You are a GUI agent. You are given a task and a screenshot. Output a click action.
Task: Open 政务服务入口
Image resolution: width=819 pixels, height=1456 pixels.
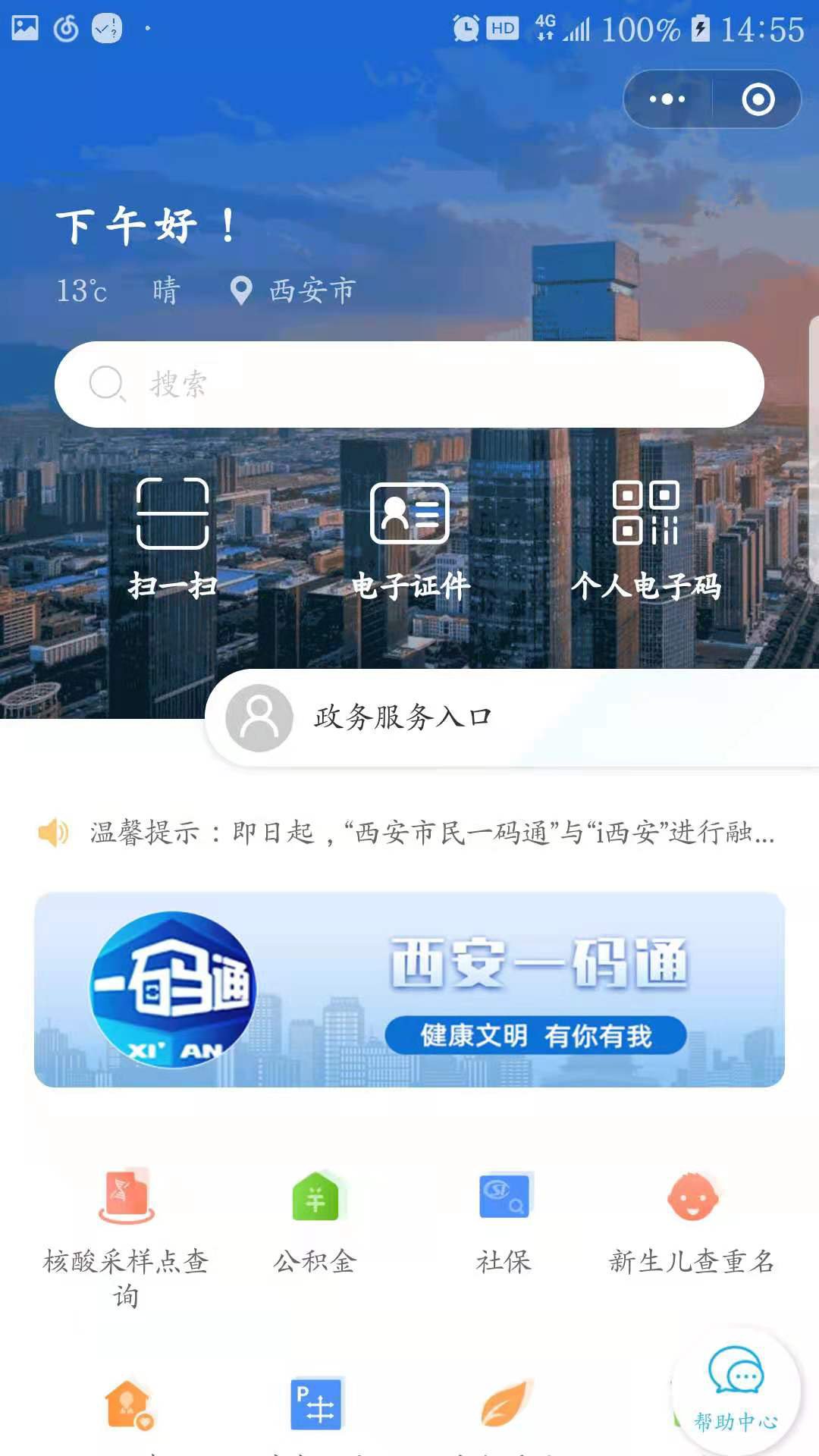402,717
